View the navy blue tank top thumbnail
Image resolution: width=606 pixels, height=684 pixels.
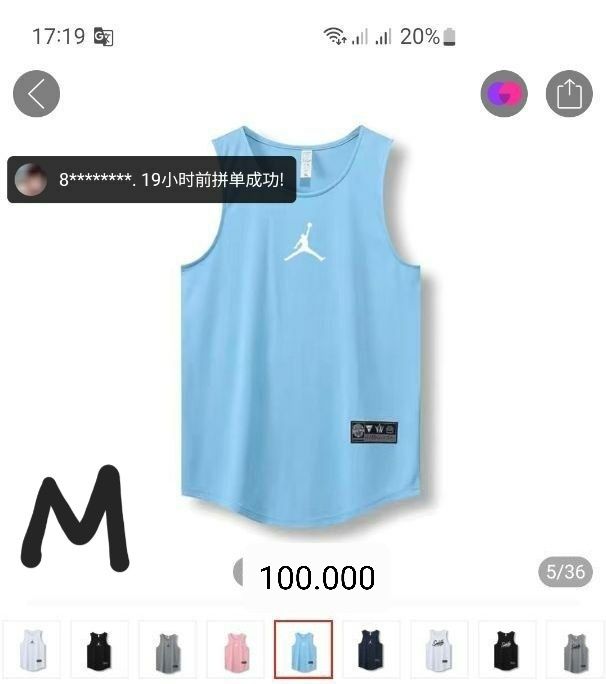[x=371, y=650]
